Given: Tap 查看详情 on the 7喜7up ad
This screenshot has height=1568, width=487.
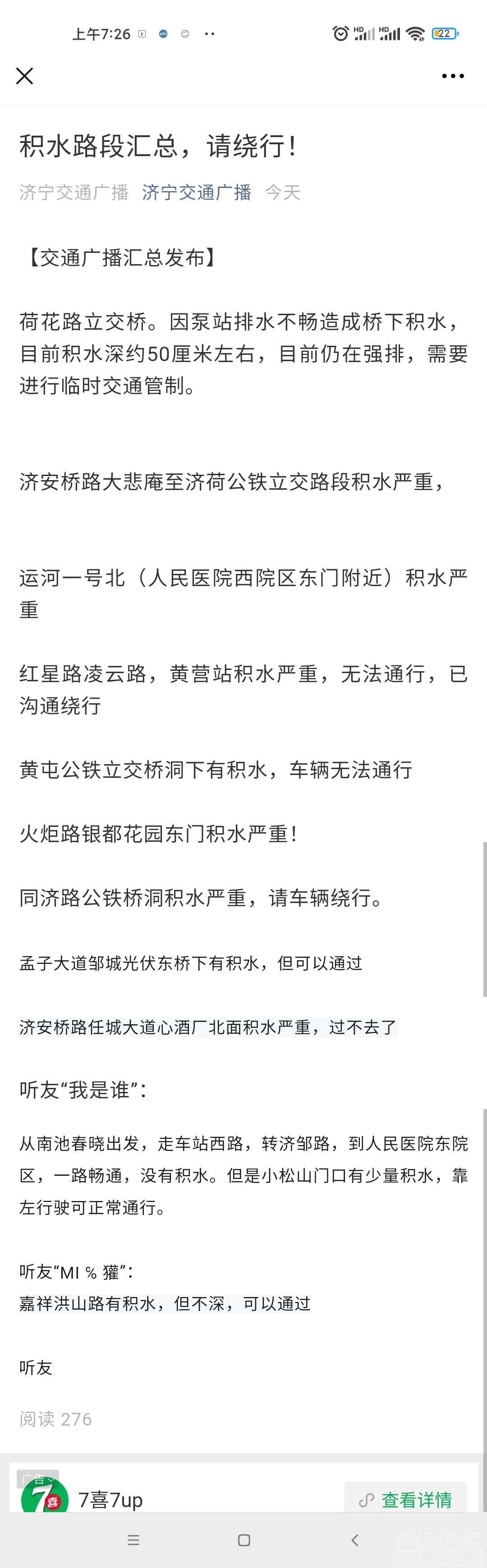Looking at the screenshot, I should (x=405, y=1500).
